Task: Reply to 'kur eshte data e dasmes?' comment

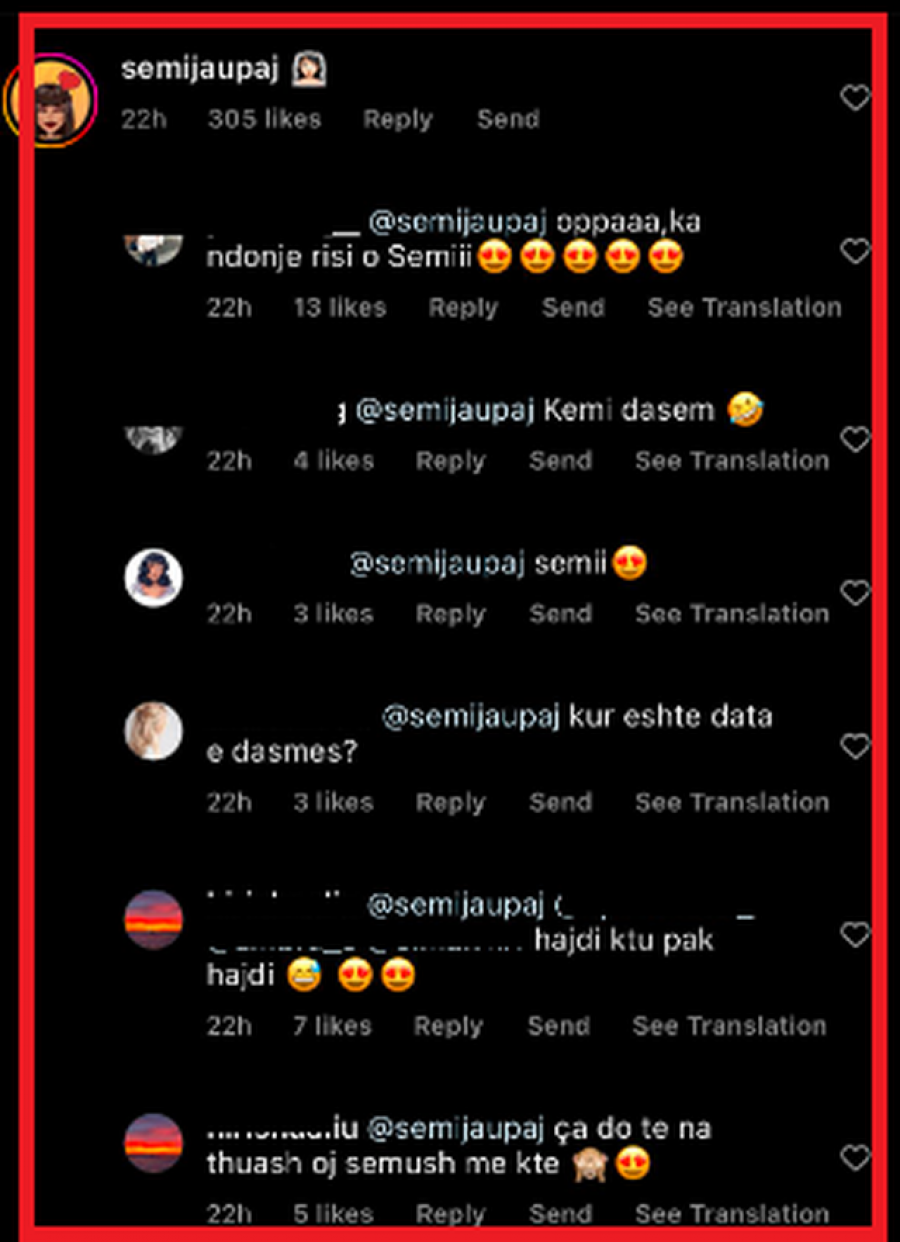Action: point(450,802)
